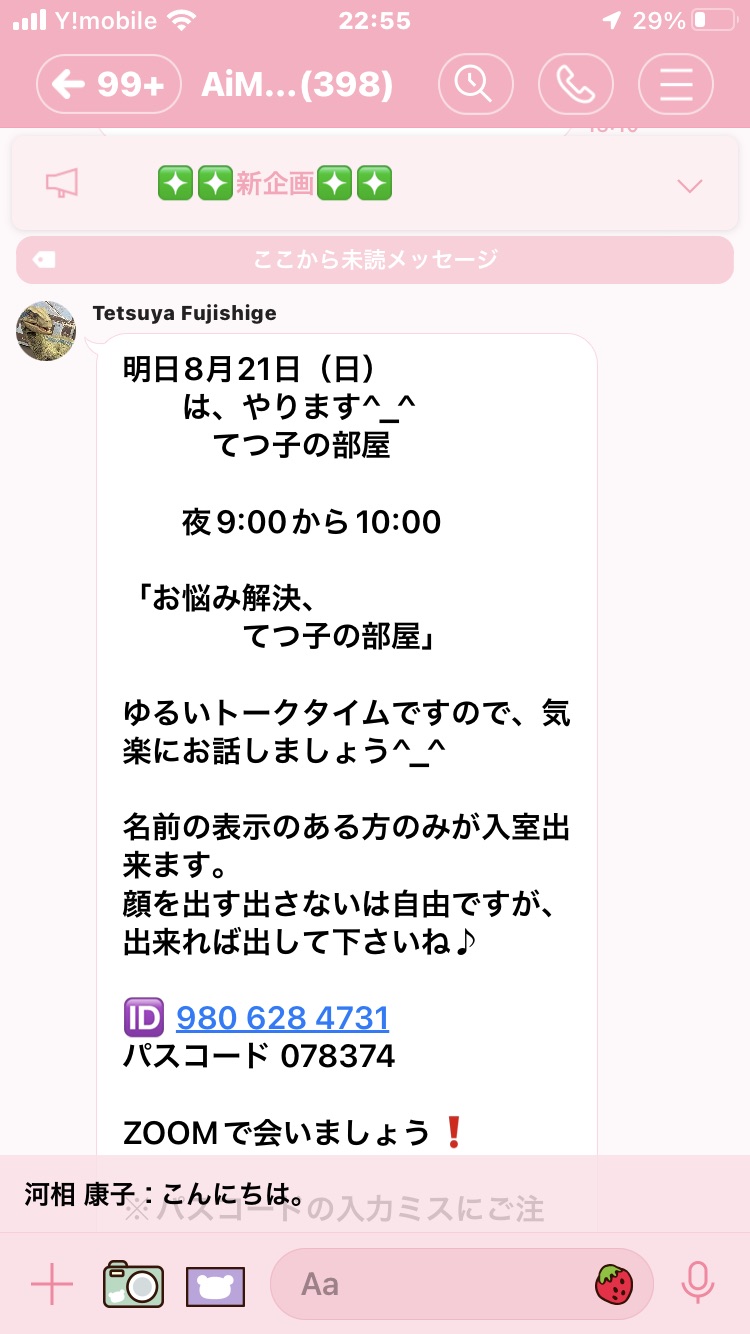Launch the camera from the chat bar

[133, 1284]
